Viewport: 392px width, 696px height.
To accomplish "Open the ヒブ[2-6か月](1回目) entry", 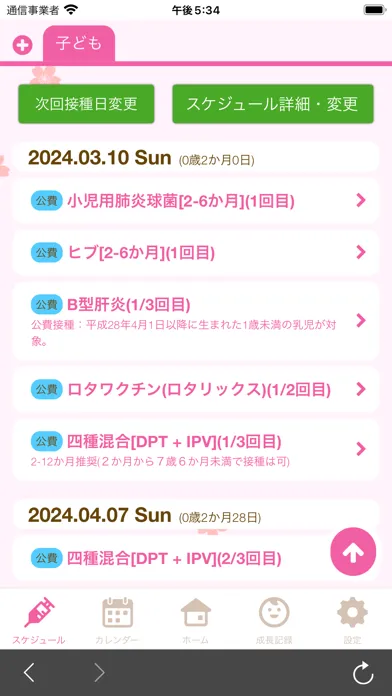I will coord(196,253).
